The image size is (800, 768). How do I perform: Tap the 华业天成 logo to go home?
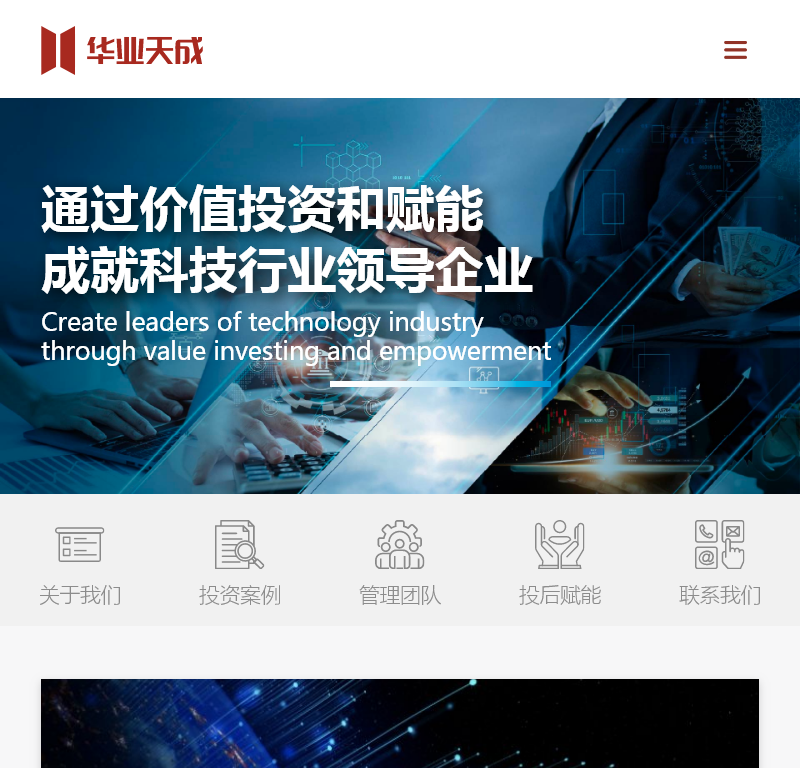(122, 50)
